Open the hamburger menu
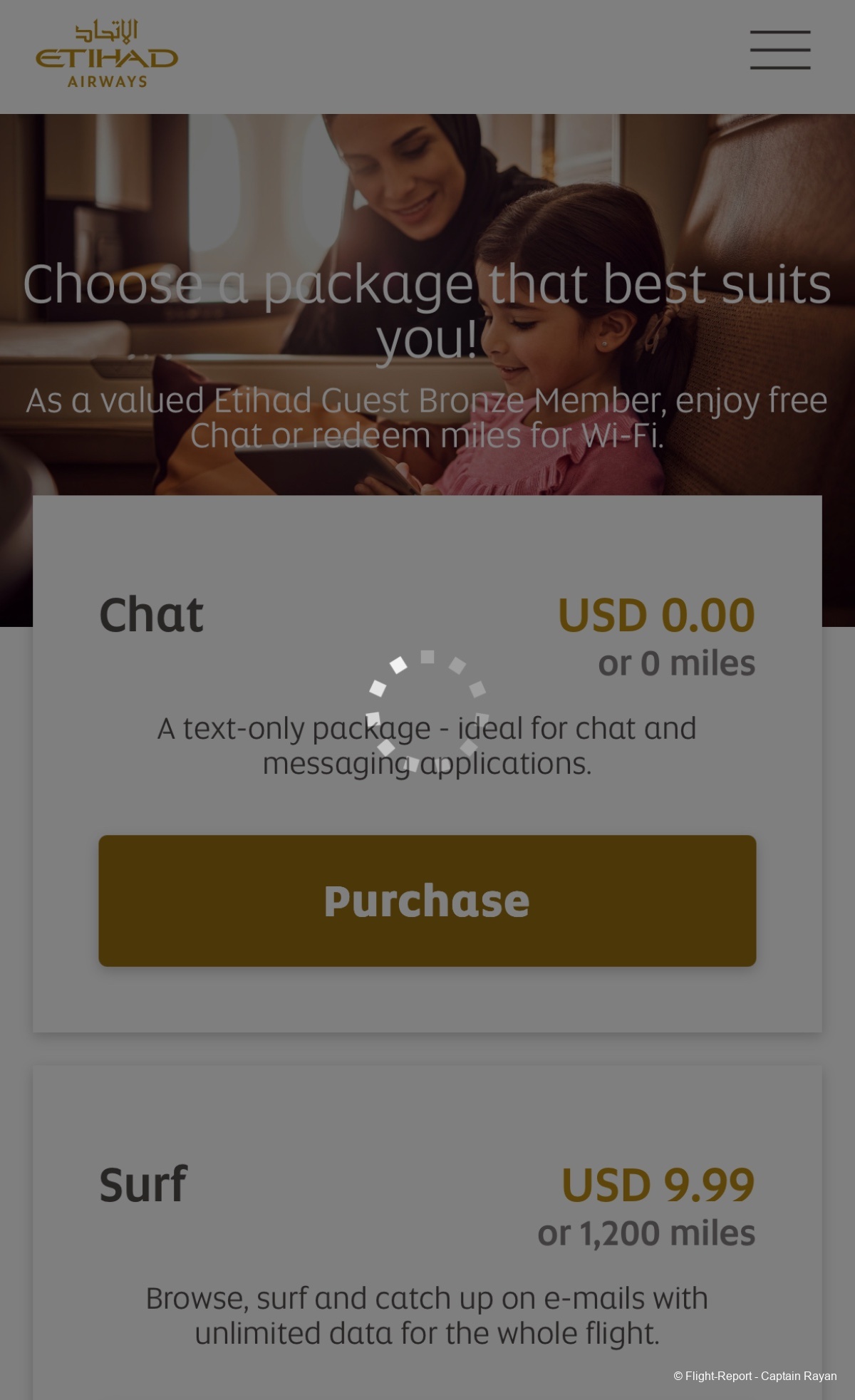855x1400 pixels. tap(779, 50)
